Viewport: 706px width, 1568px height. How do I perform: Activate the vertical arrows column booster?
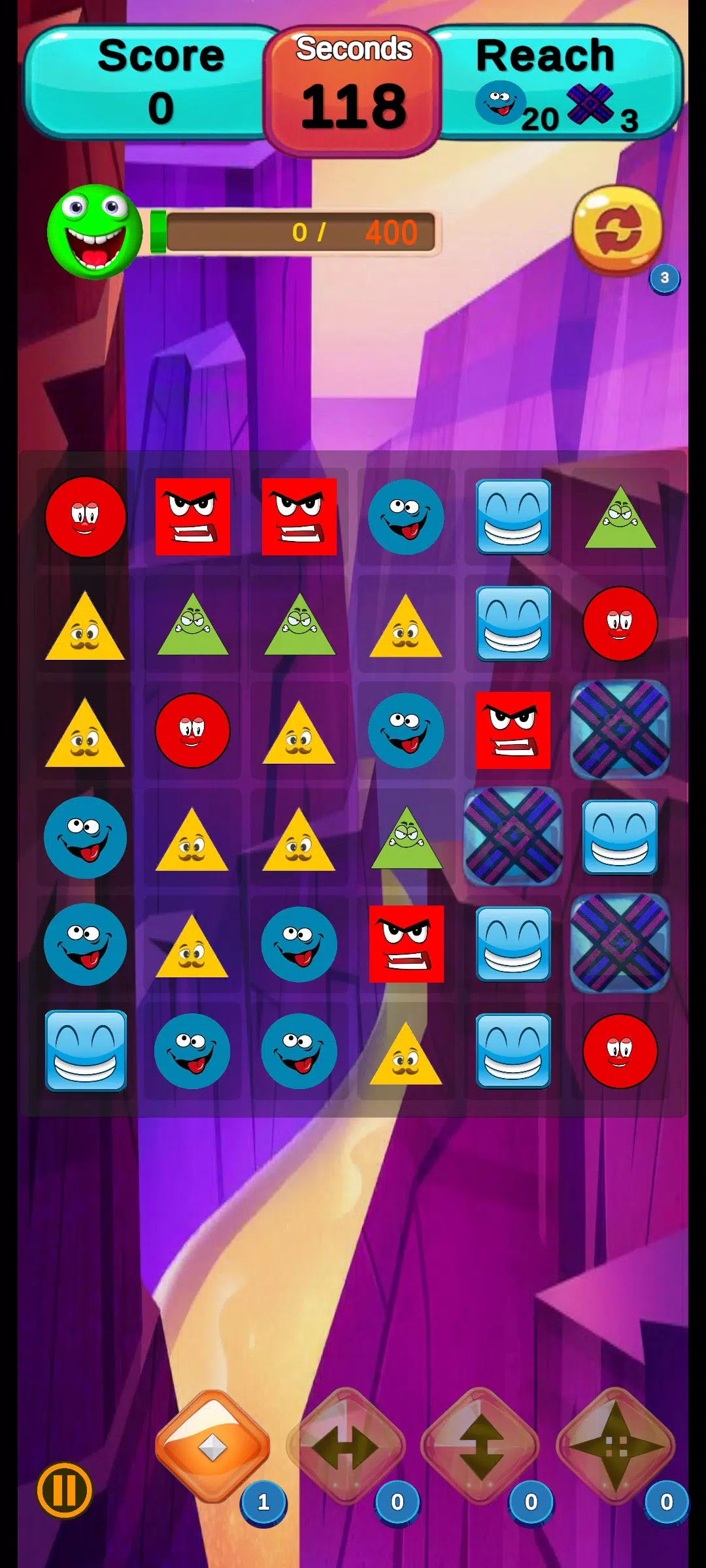[x=480, y=1446]
